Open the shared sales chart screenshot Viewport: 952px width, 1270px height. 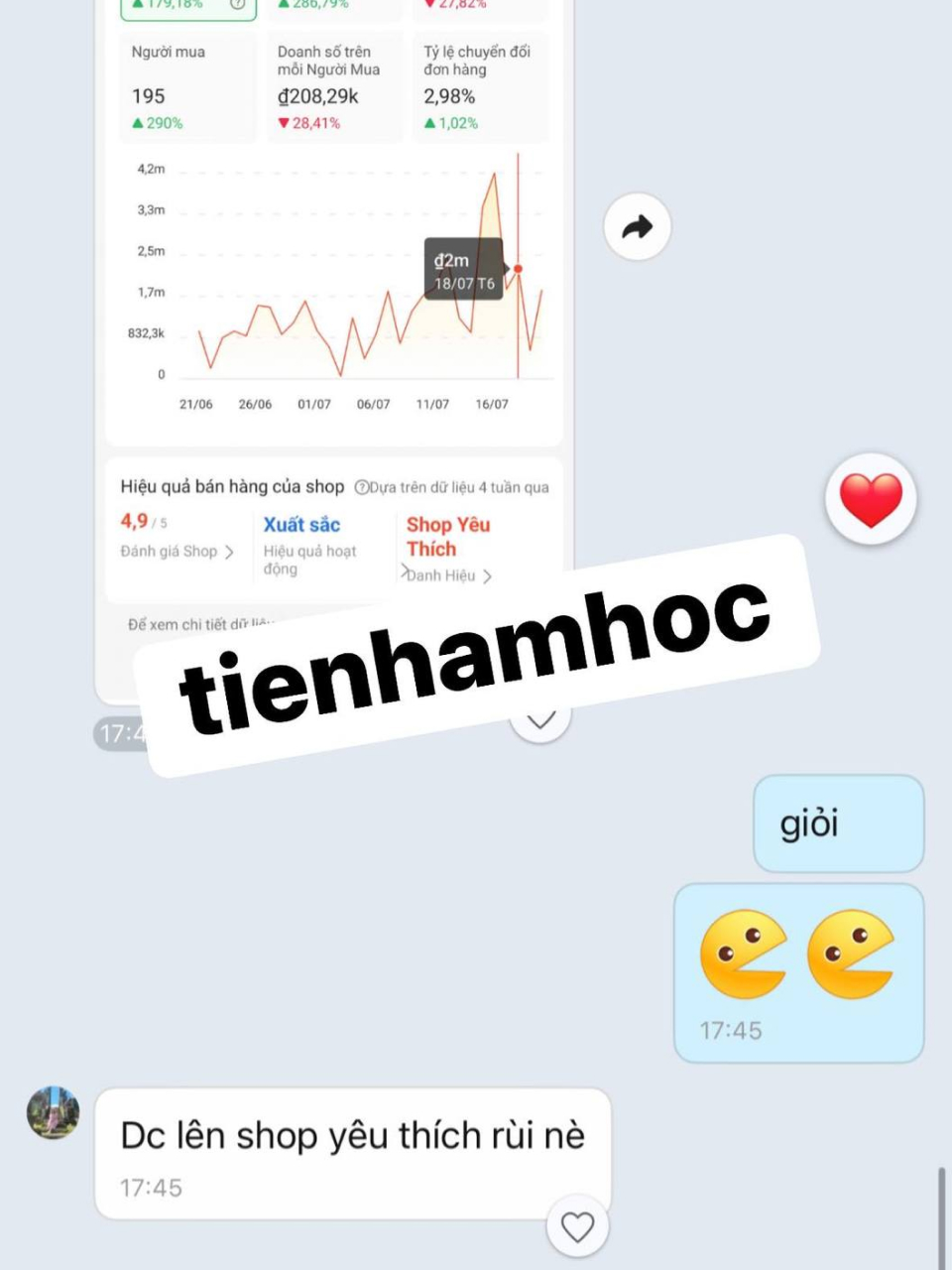(x=335, y=298)
